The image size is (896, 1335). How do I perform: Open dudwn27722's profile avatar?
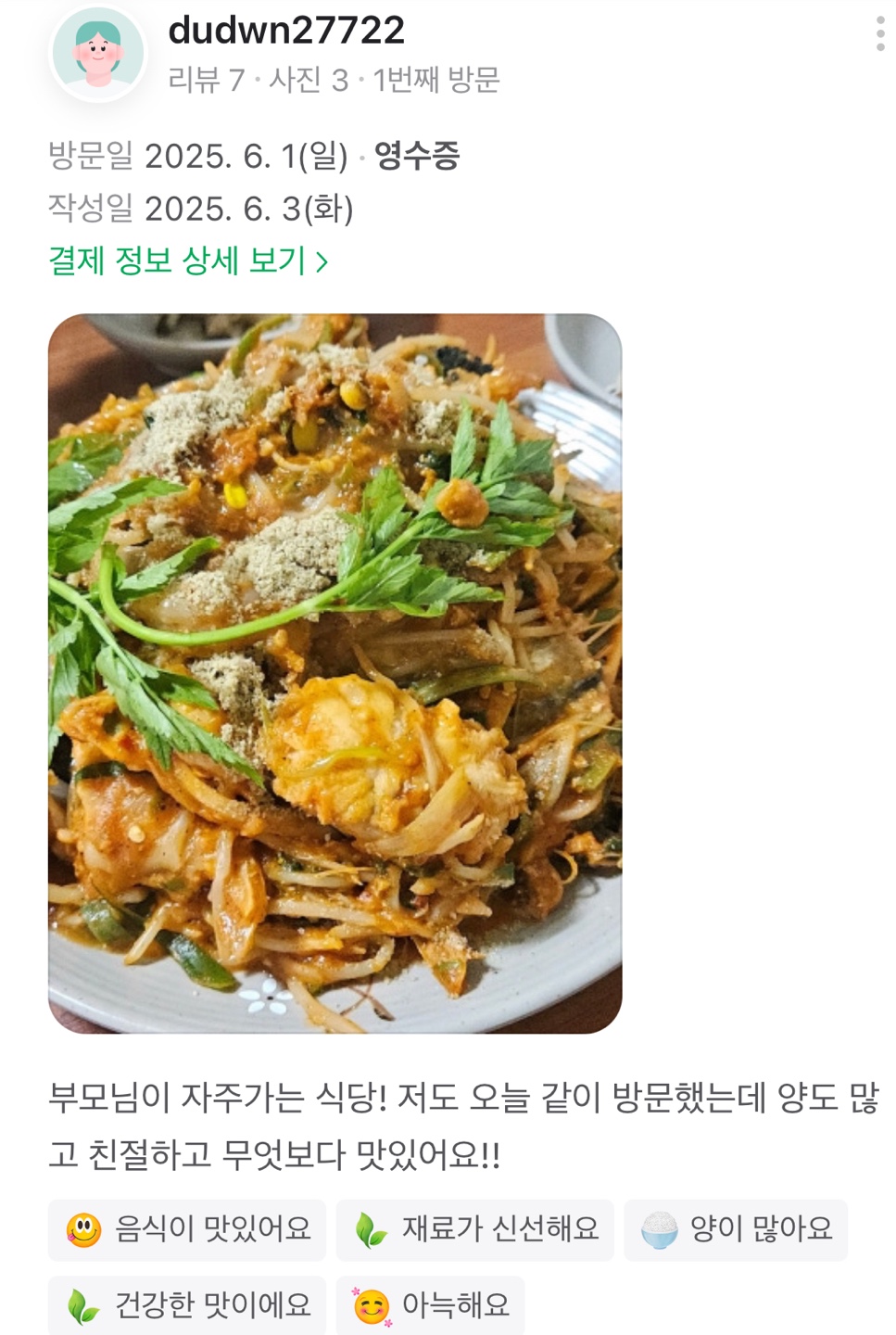point(98,52)
